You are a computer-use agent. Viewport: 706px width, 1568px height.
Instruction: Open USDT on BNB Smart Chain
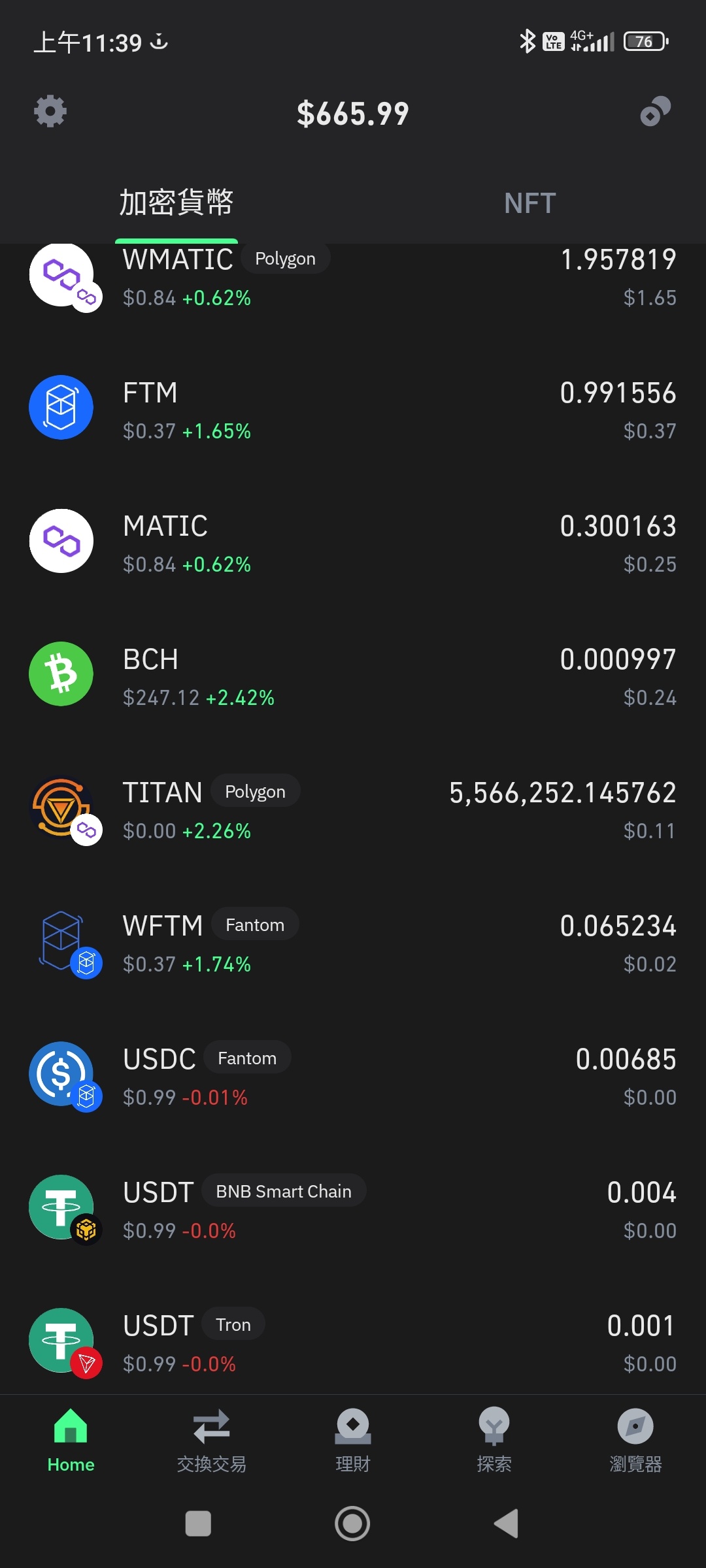[353, 1208]
